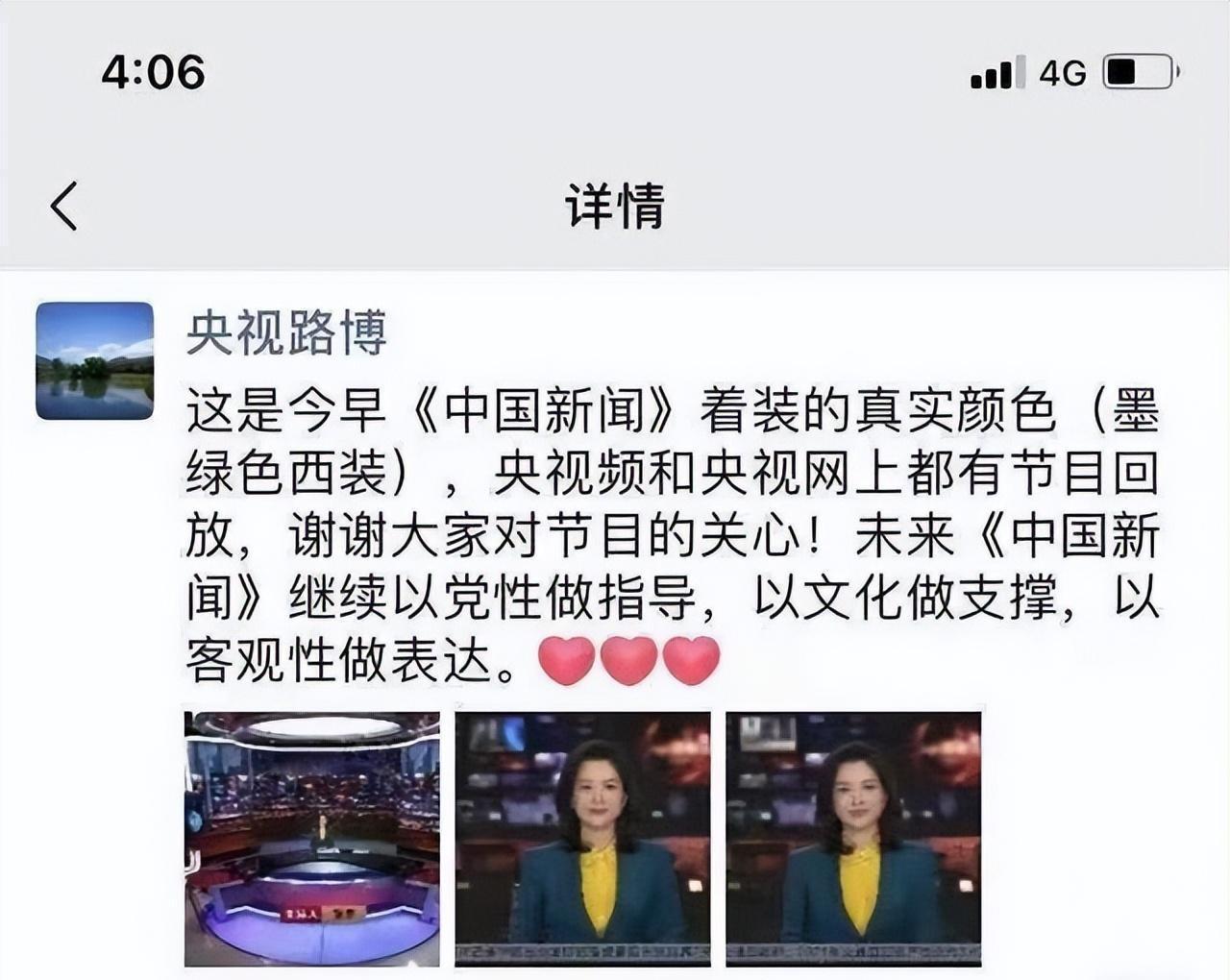Open the wide studio shot photo
1230x980 pixels.
click(x=311, y=839)
